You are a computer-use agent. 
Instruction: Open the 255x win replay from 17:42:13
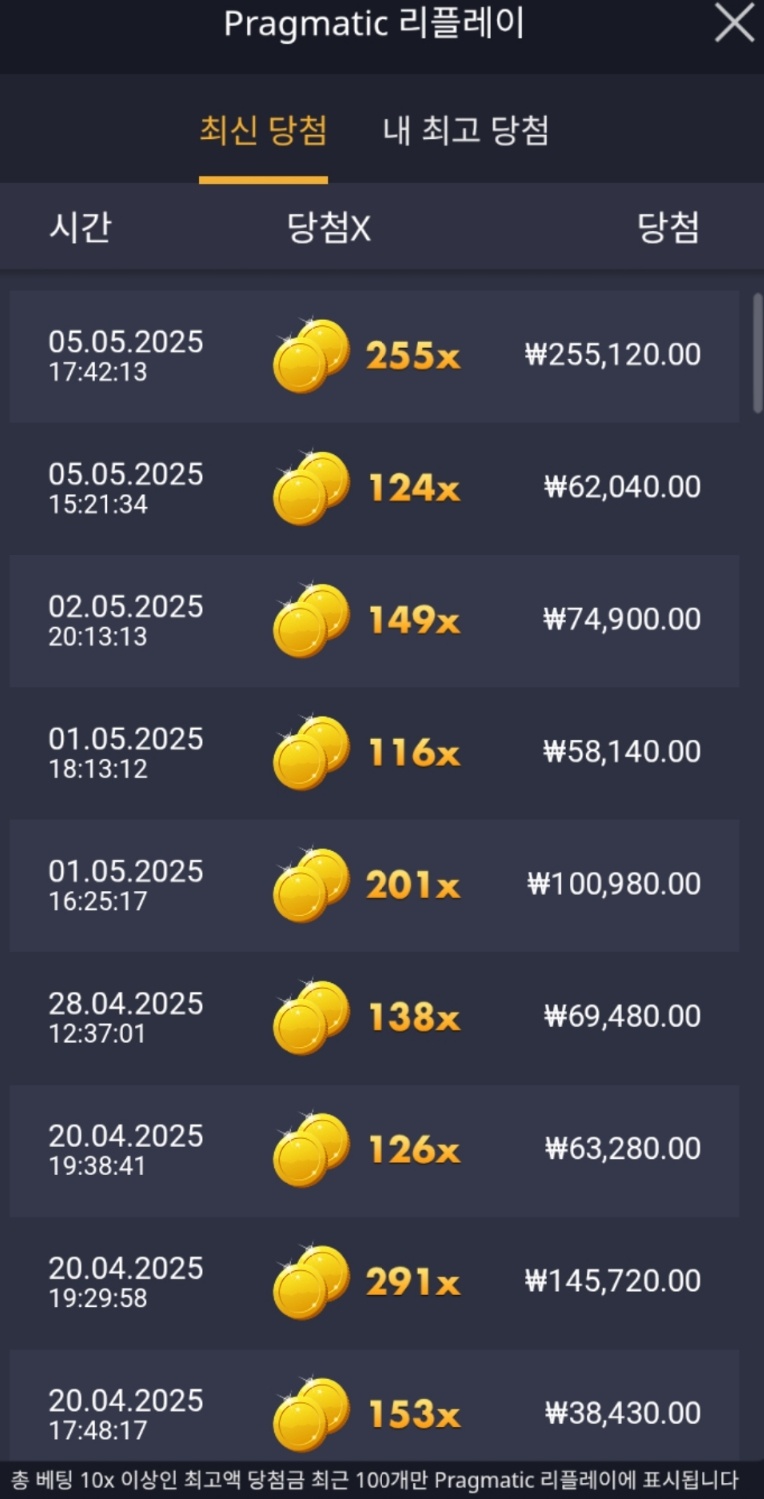point(375,356)
